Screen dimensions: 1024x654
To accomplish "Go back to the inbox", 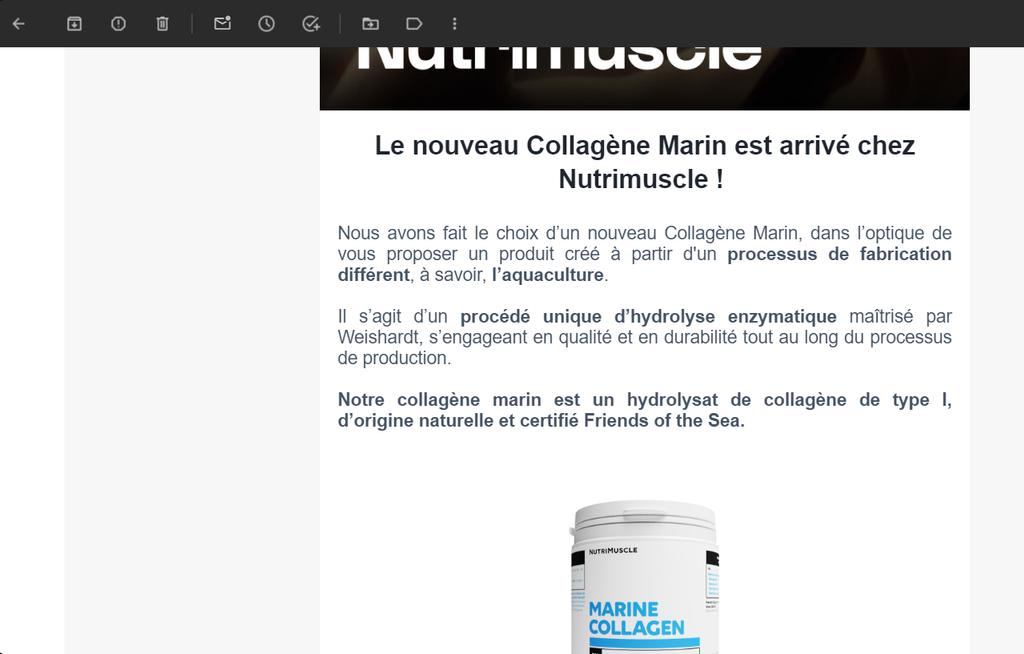I will (19, 24).
